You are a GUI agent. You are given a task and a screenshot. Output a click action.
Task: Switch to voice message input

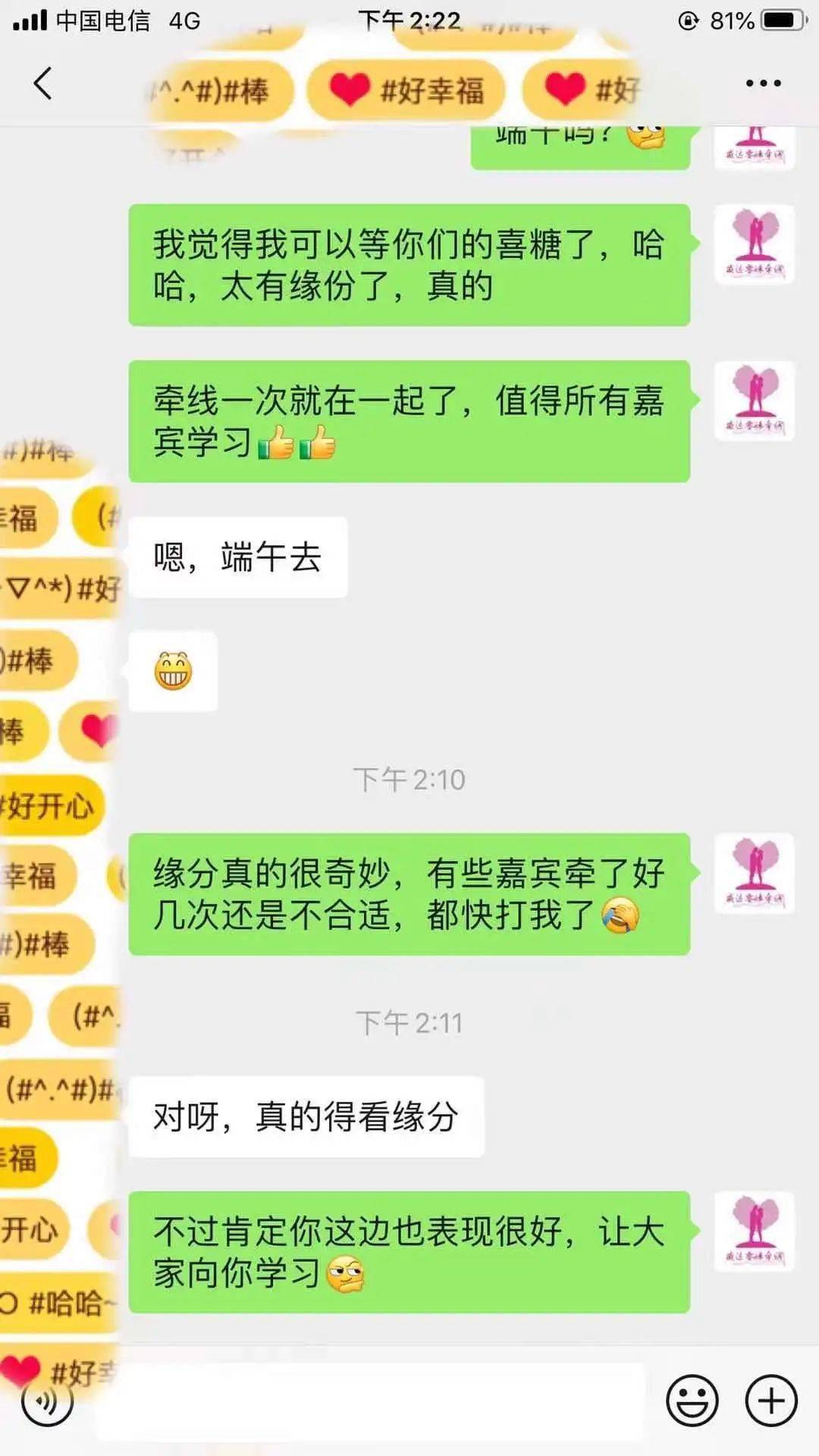coord(48,1400)
